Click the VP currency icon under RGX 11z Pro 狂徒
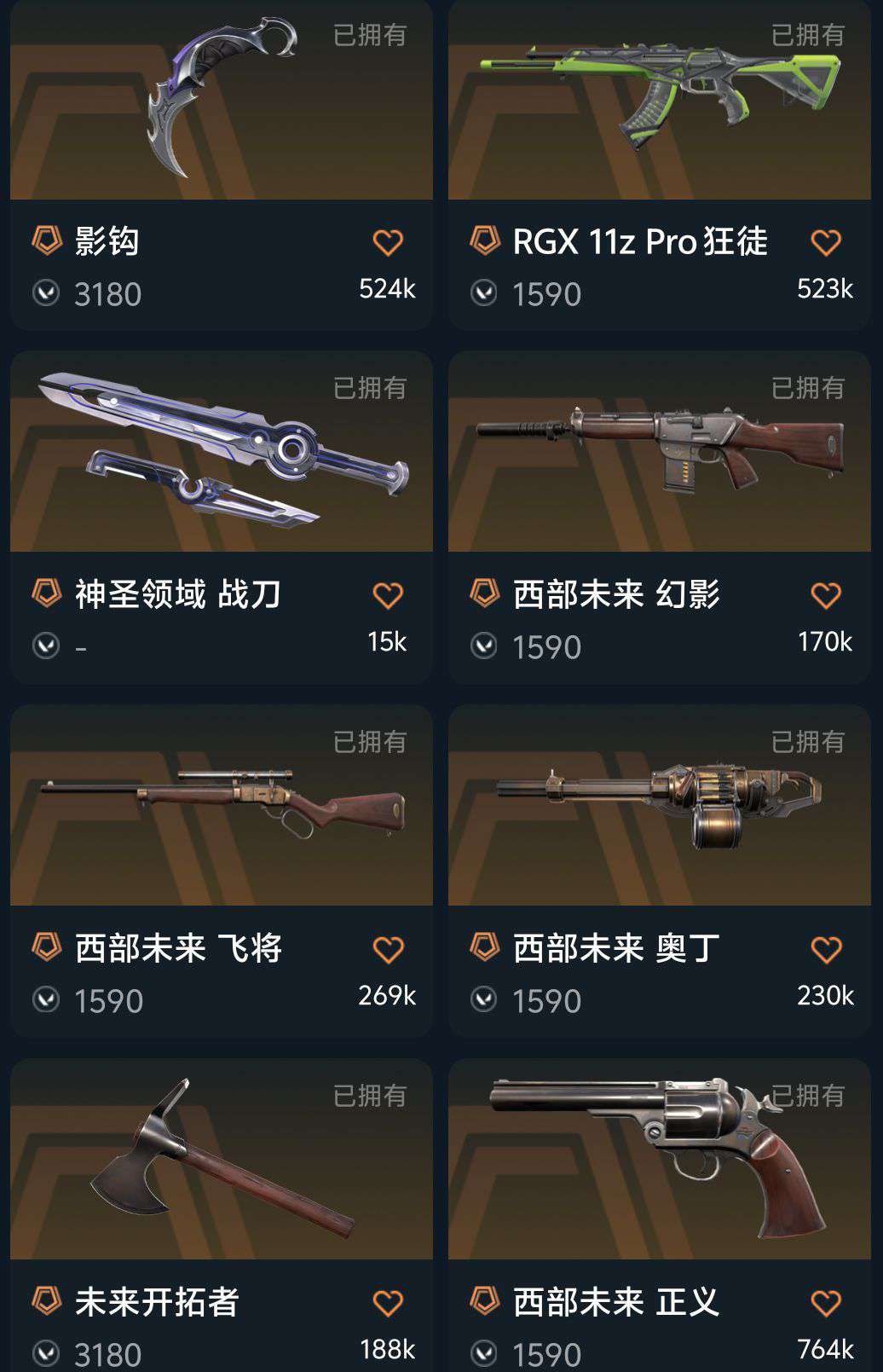883x1372 pixels. [484, 292]
